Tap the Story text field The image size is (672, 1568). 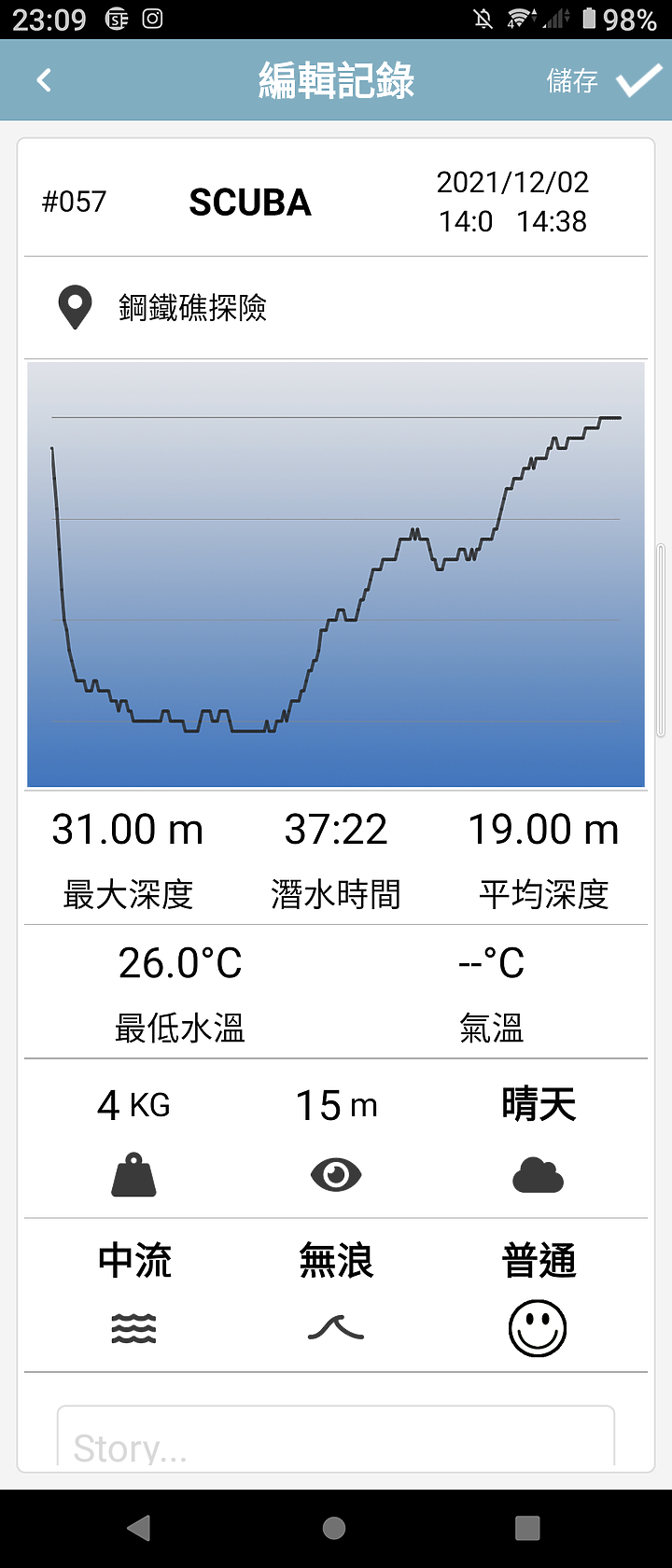coord(336,1442)
